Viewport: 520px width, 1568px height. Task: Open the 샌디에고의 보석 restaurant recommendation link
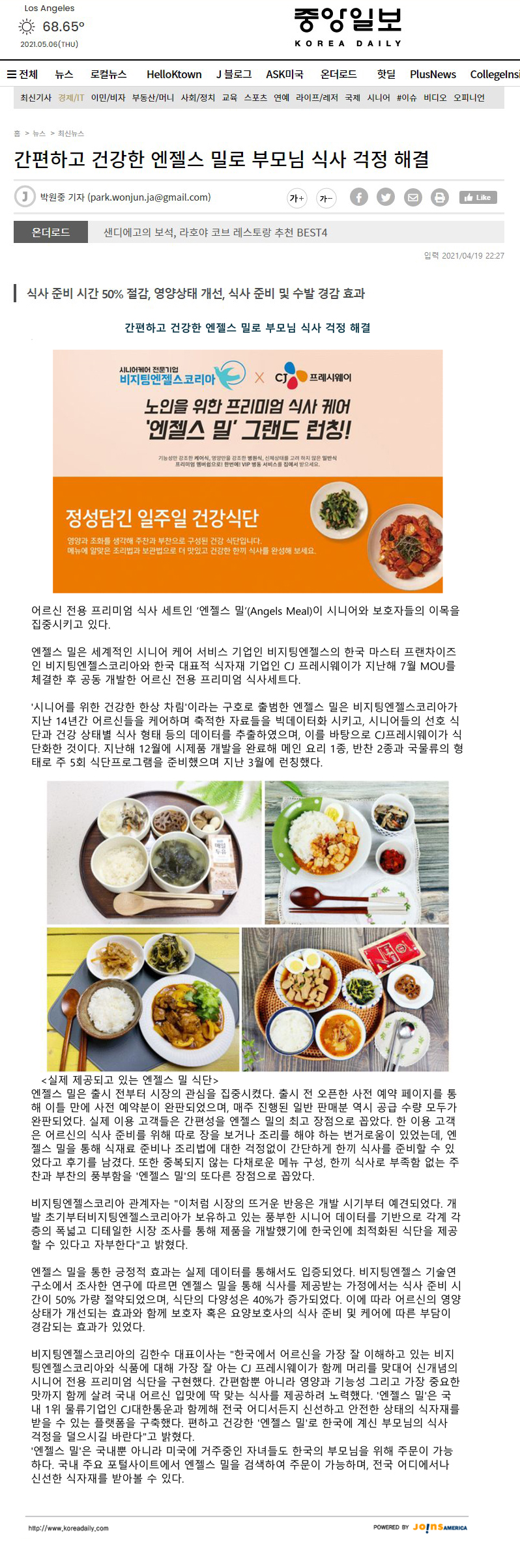pyautogui.click(x=215, y=233)
